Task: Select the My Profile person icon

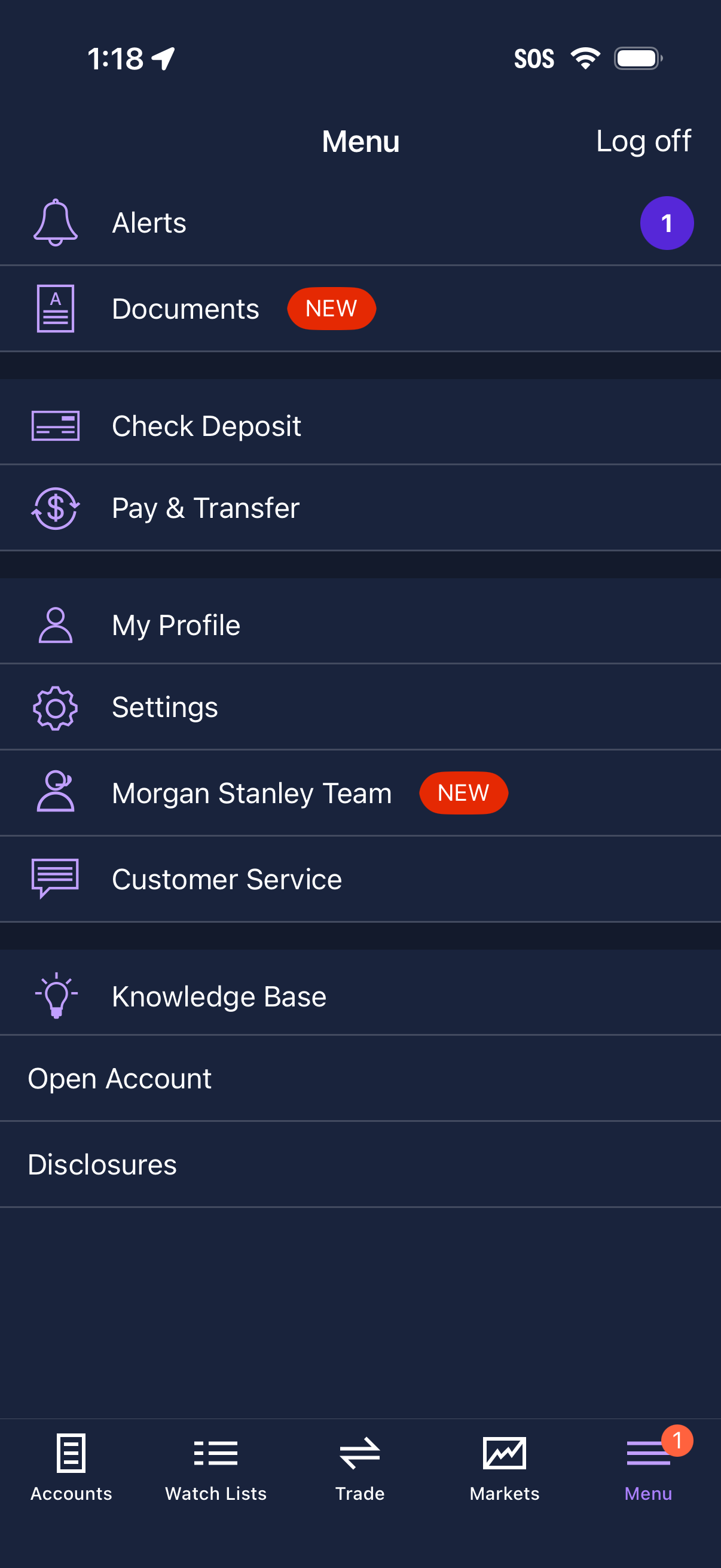Action: [x=55, y=624]
